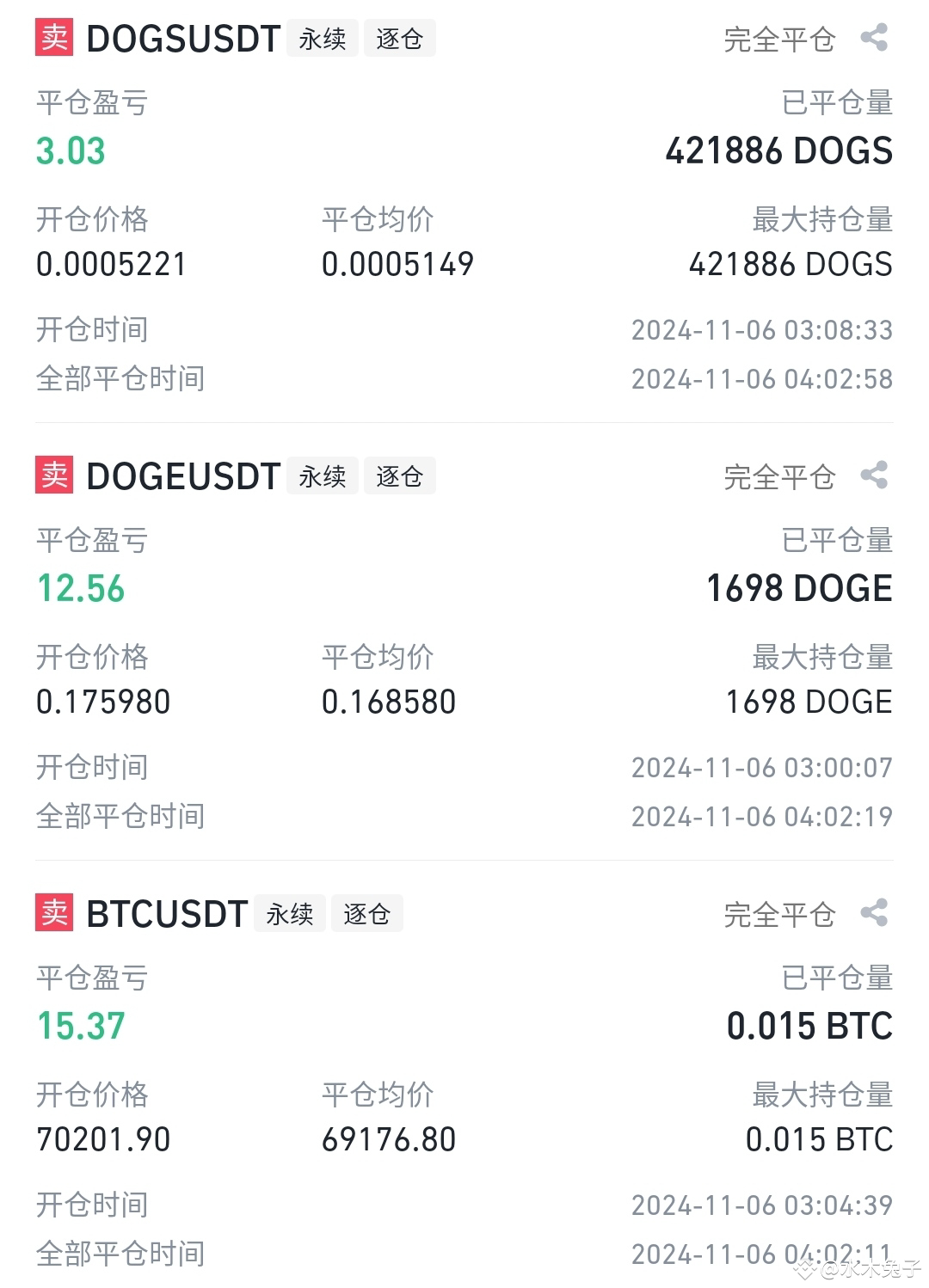This screenshot has height=1288, width=929.
Task: Click the red 卖 badge on DOGSUSDT
Action: coord(55,38)
